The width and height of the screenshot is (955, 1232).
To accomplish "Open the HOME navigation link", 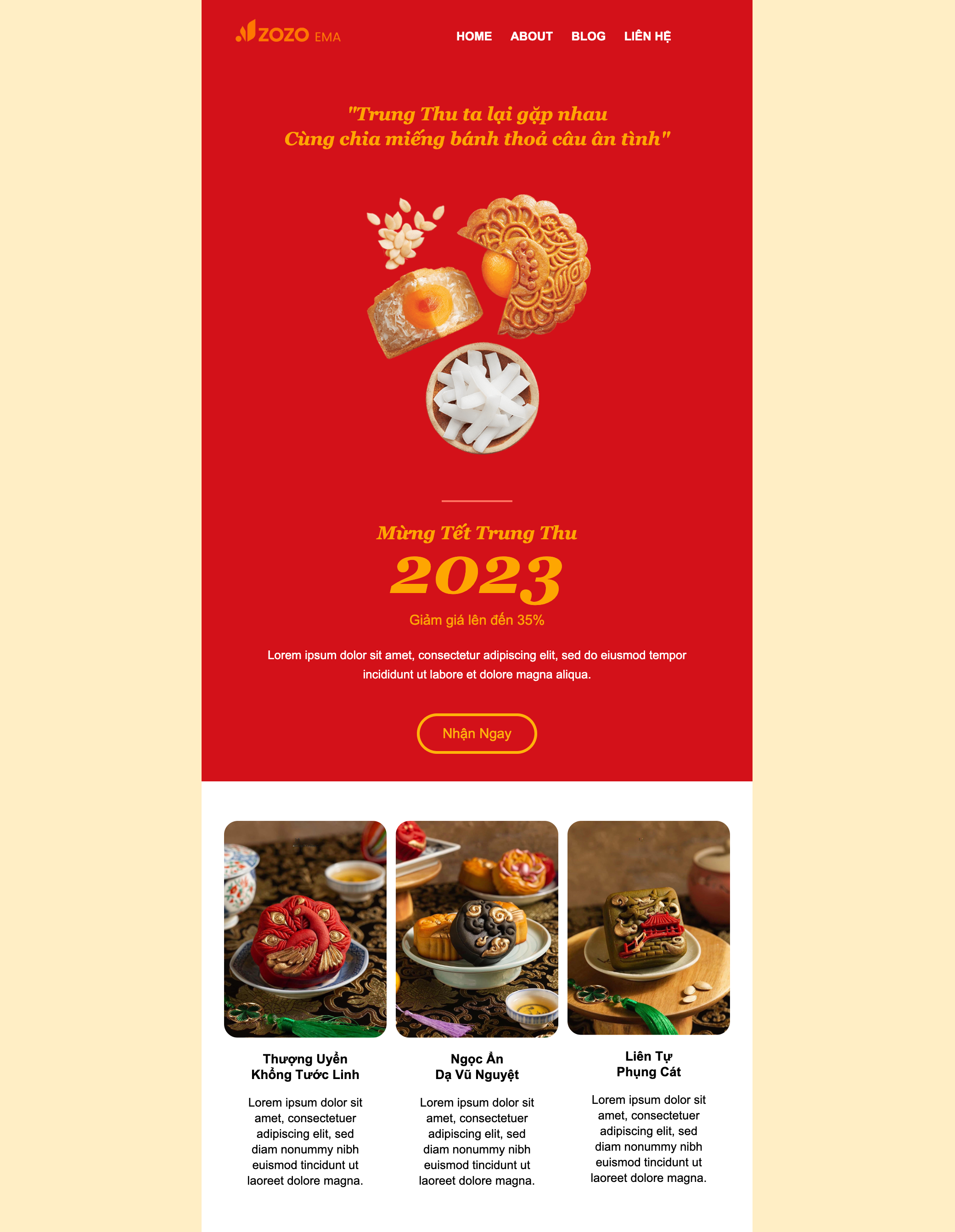I will [473, 36].
